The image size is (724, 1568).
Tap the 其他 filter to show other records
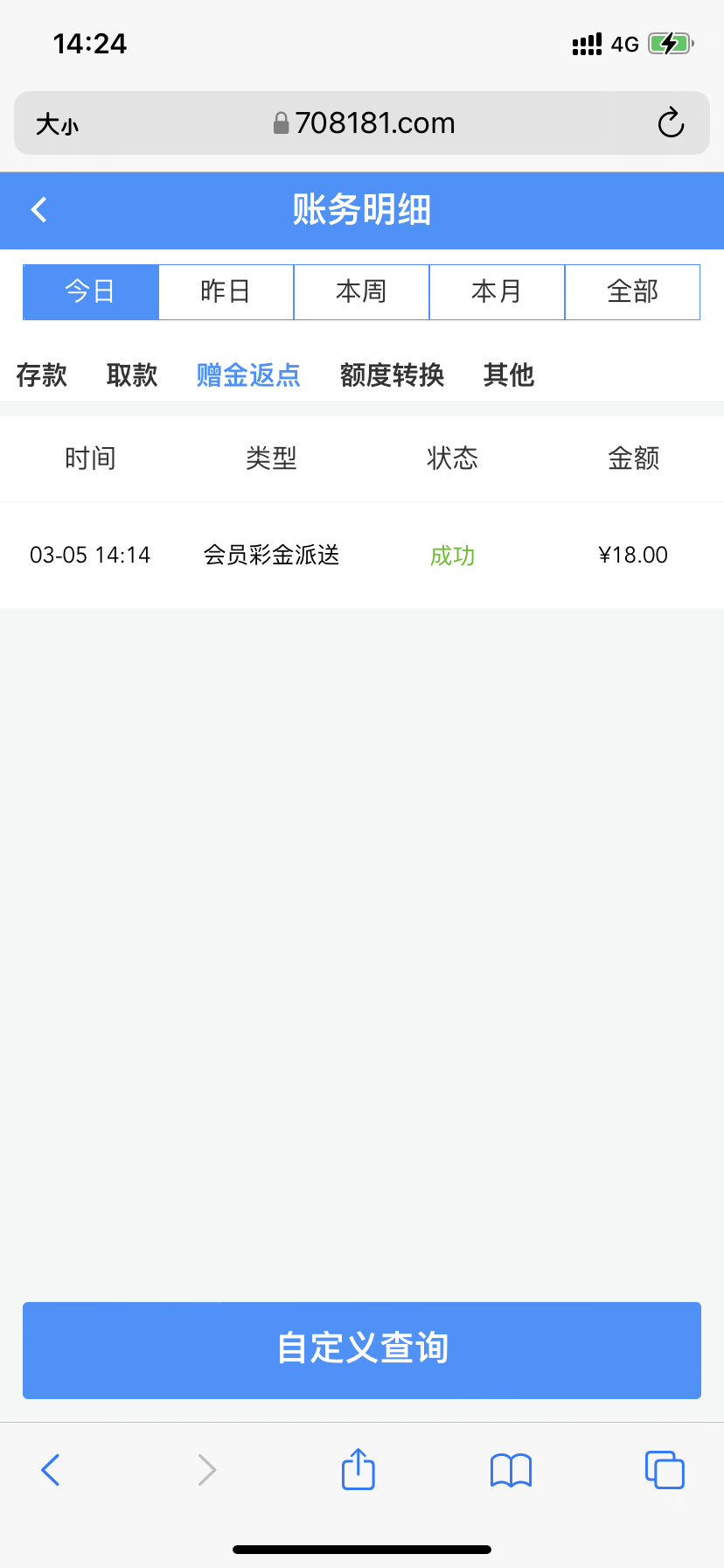508,374
